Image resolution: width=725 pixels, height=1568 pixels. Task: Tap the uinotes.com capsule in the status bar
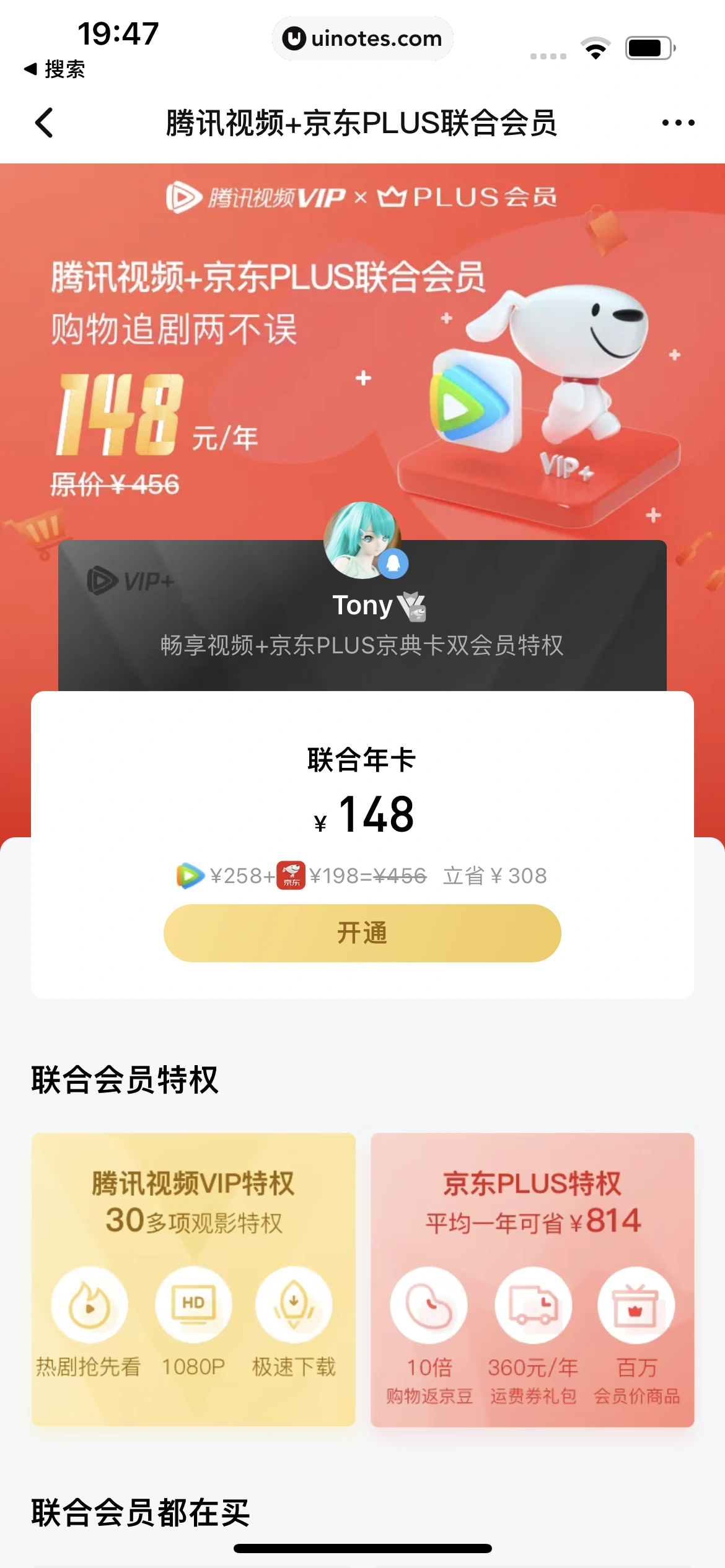[362, 38]
